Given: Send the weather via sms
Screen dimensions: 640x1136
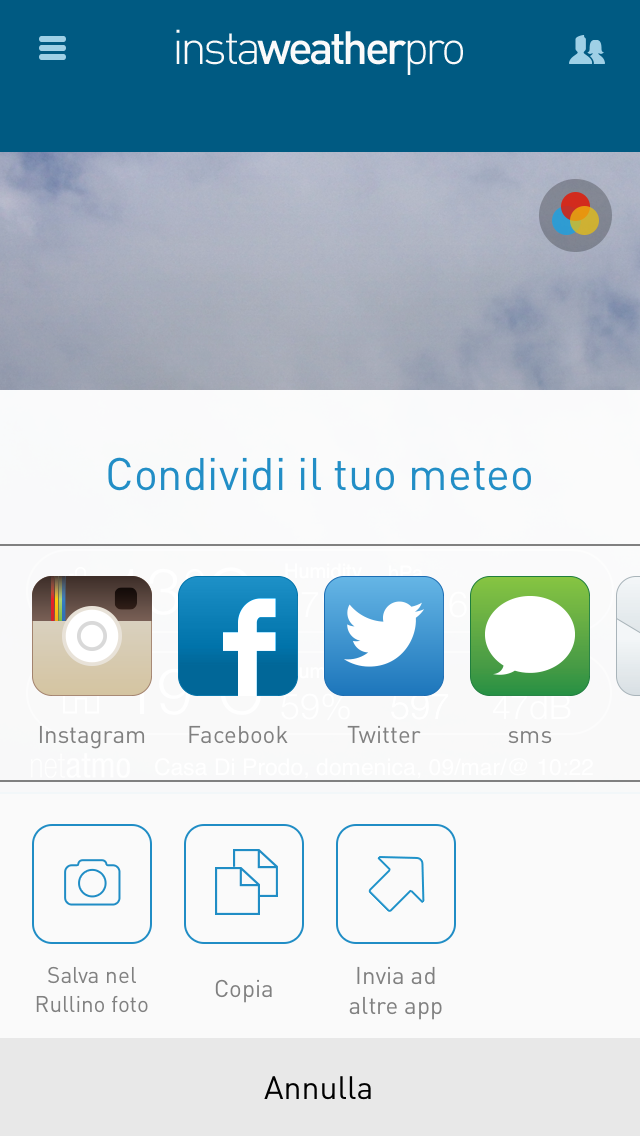Looking at the screenshot, I should pos(530,636).
